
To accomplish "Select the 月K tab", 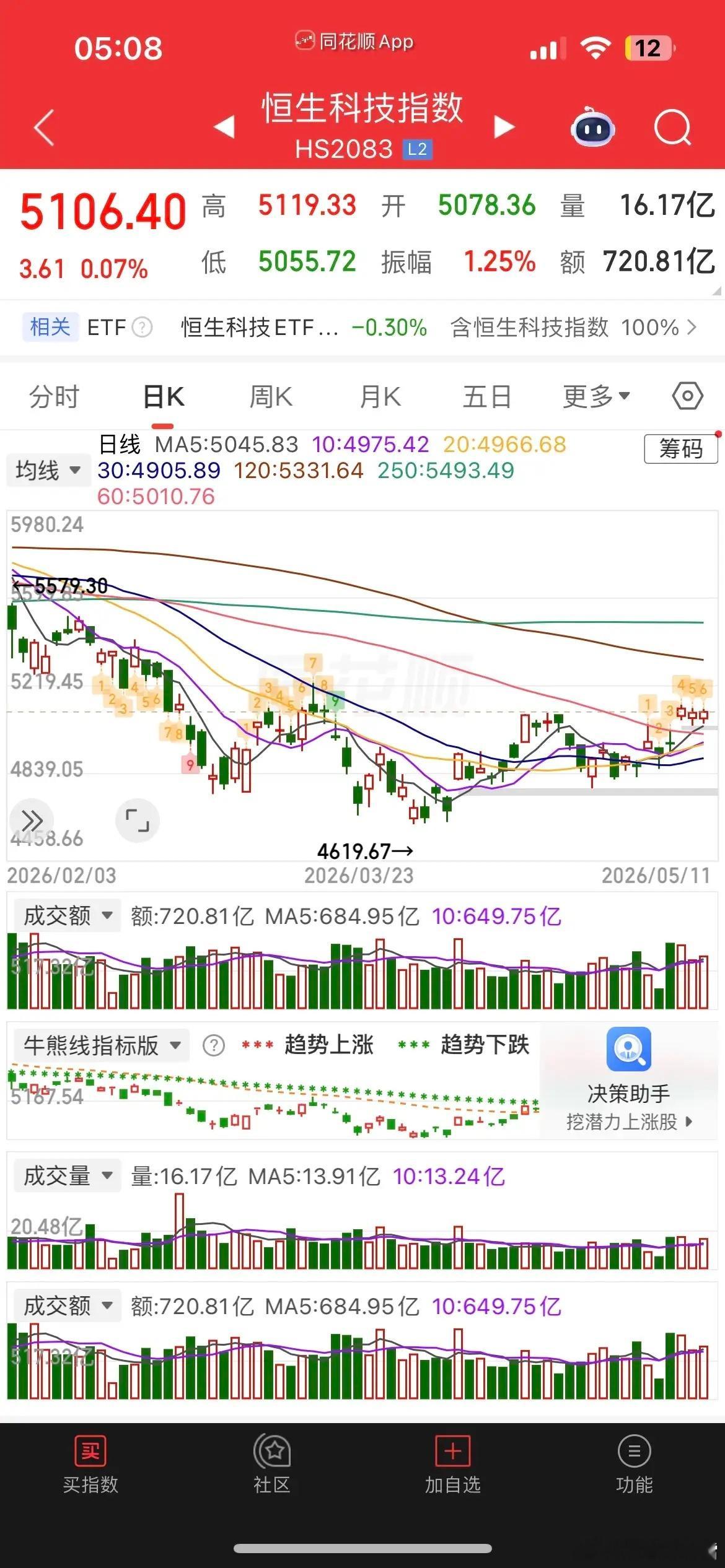I will (x=380, y=396).
